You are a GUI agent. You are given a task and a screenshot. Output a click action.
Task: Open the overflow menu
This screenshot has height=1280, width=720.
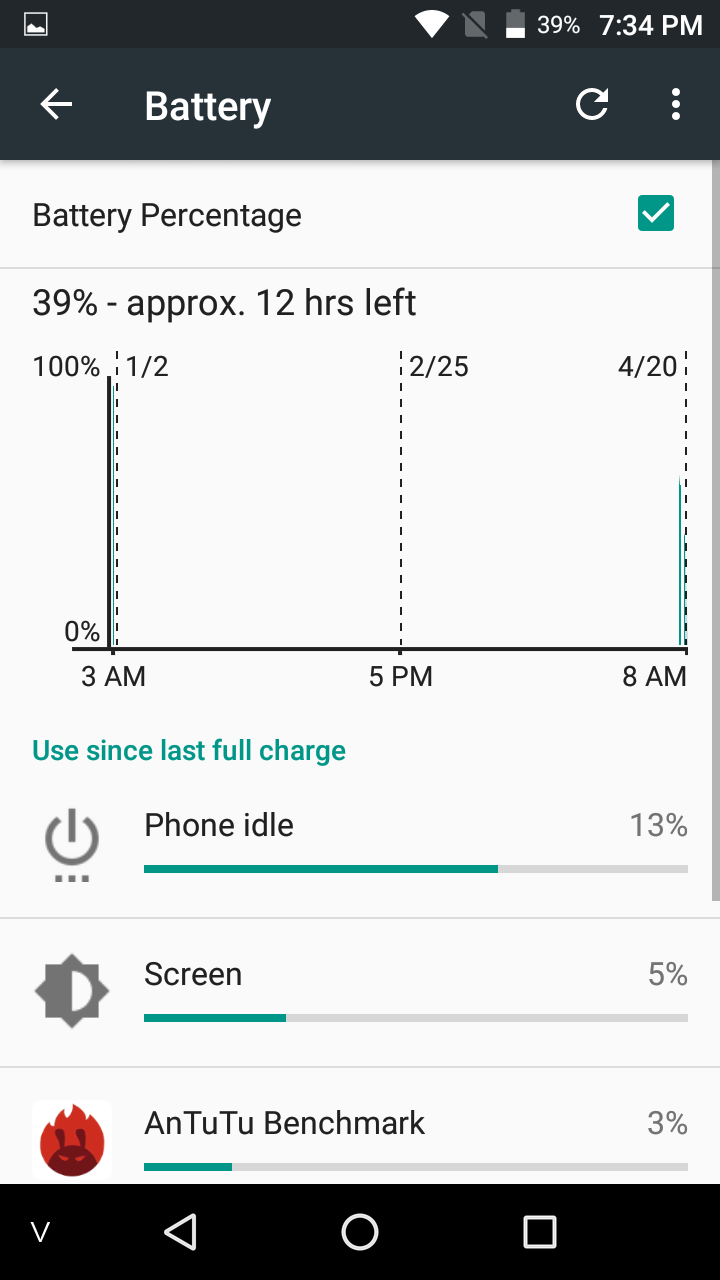click(x=676, y=104)
